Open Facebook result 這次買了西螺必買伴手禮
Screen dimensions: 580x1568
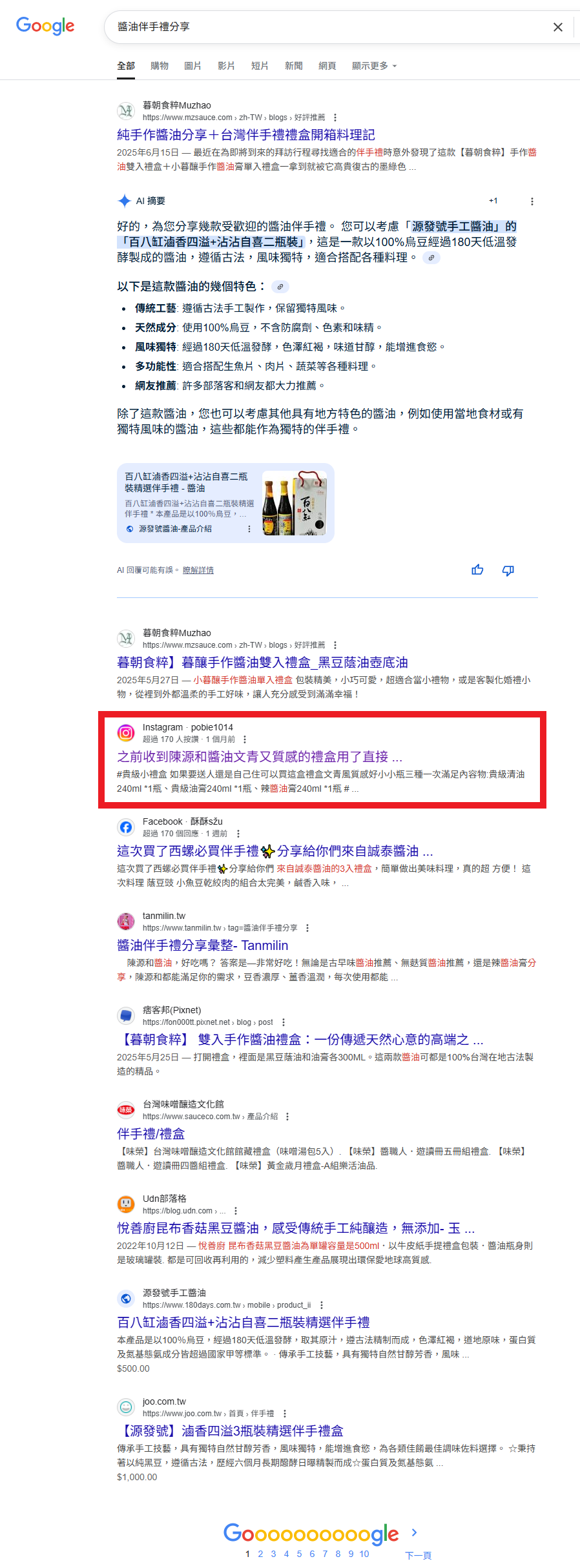click(x=274, y=851)
